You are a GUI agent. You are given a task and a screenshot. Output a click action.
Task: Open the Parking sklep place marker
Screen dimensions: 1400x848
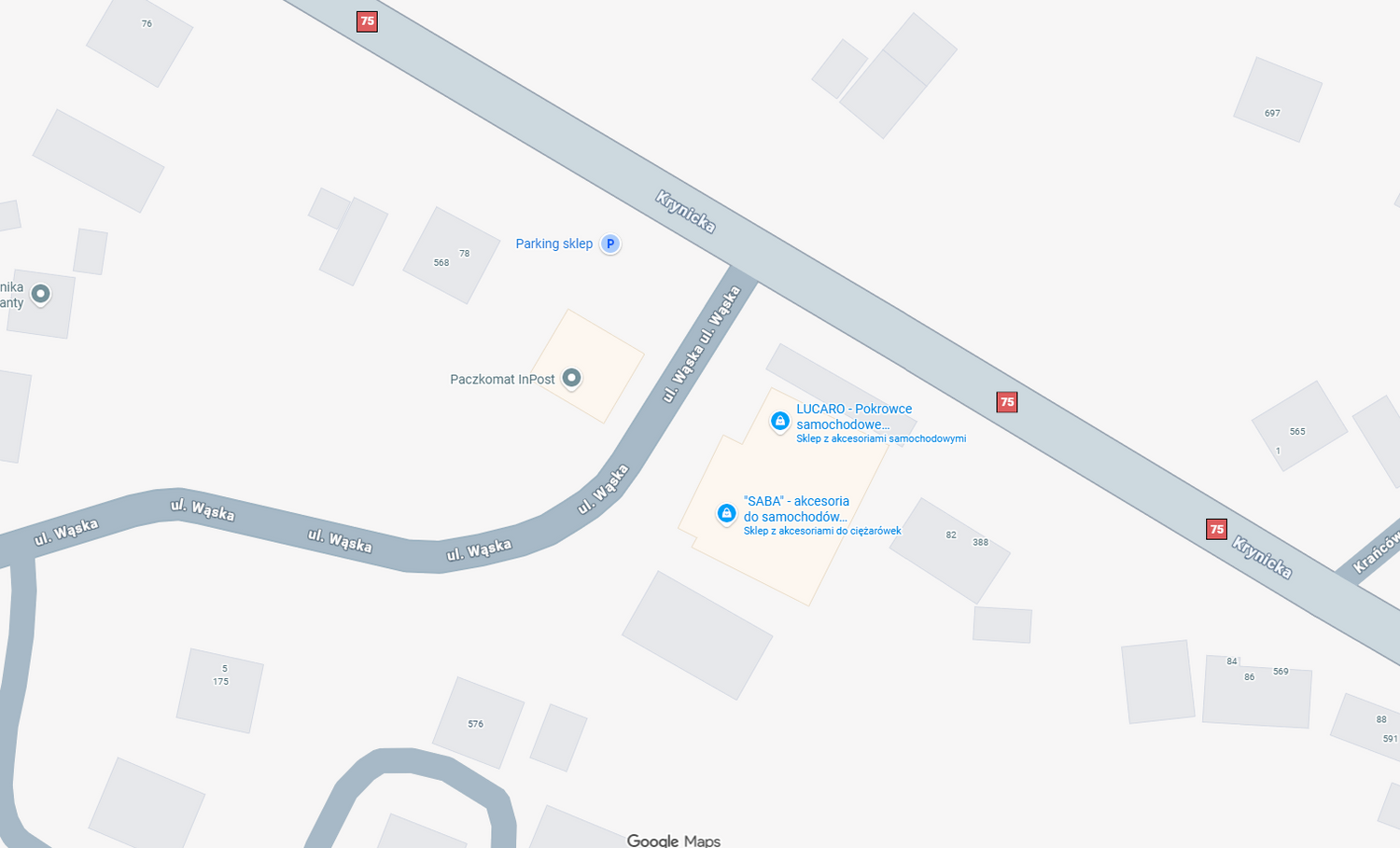click(609, 243)
